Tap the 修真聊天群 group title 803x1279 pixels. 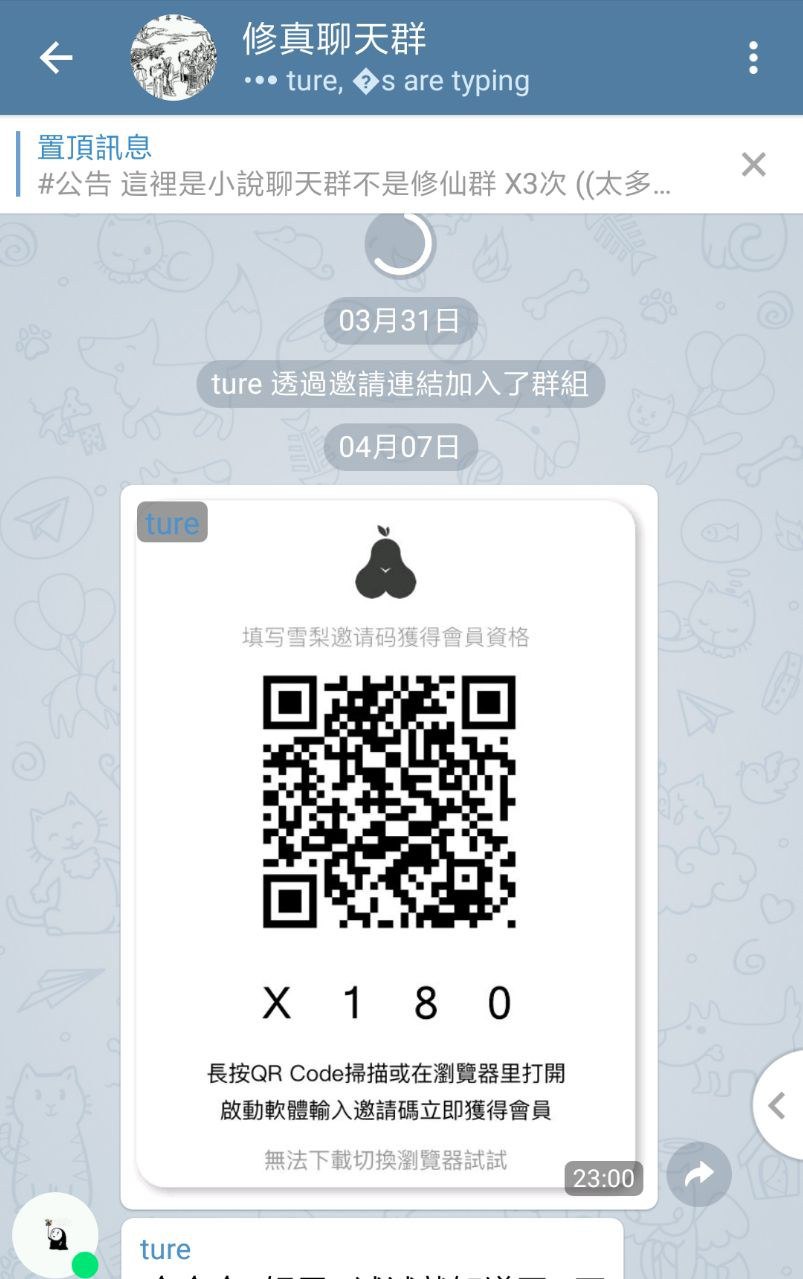334,40
